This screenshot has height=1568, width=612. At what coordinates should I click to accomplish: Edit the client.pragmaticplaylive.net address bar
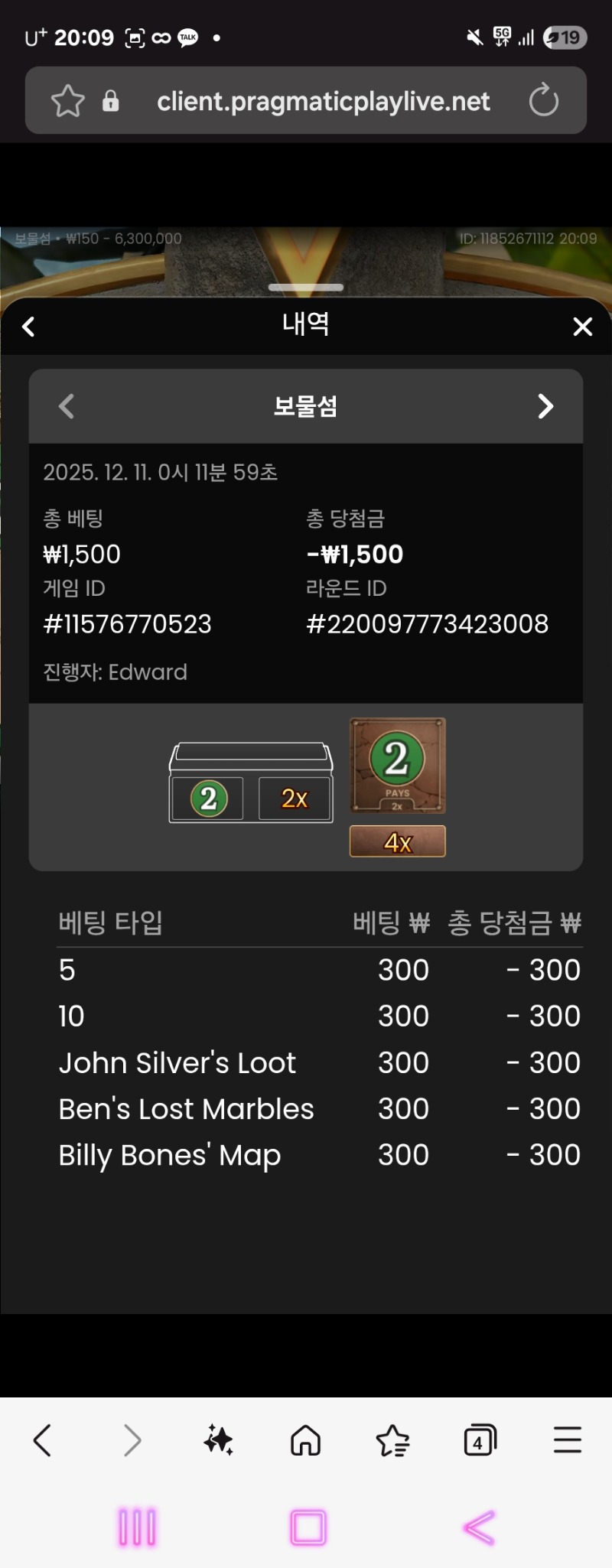(x=323, y=101)
